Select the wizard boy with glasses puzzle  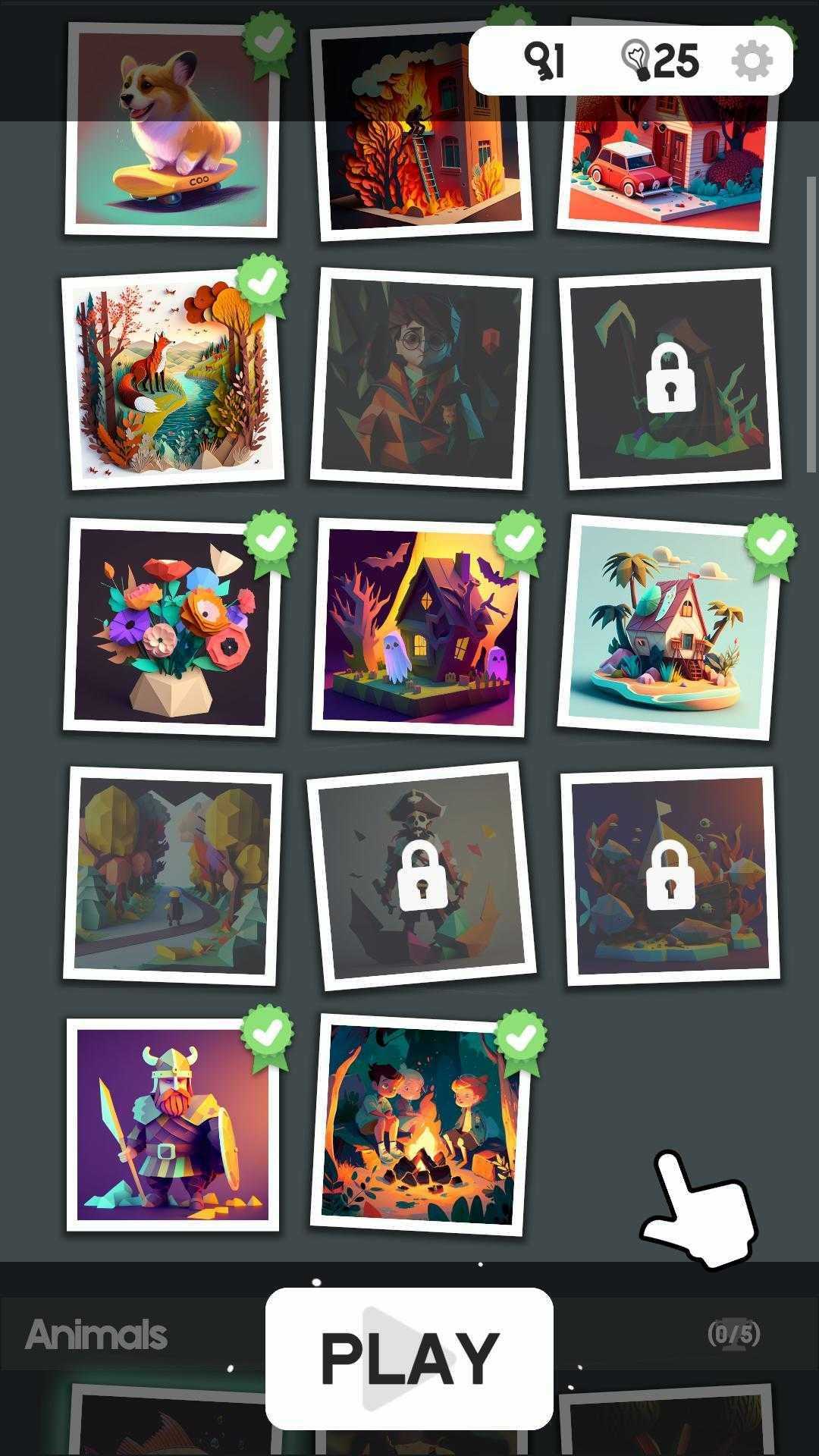click(x=422, y=379)
